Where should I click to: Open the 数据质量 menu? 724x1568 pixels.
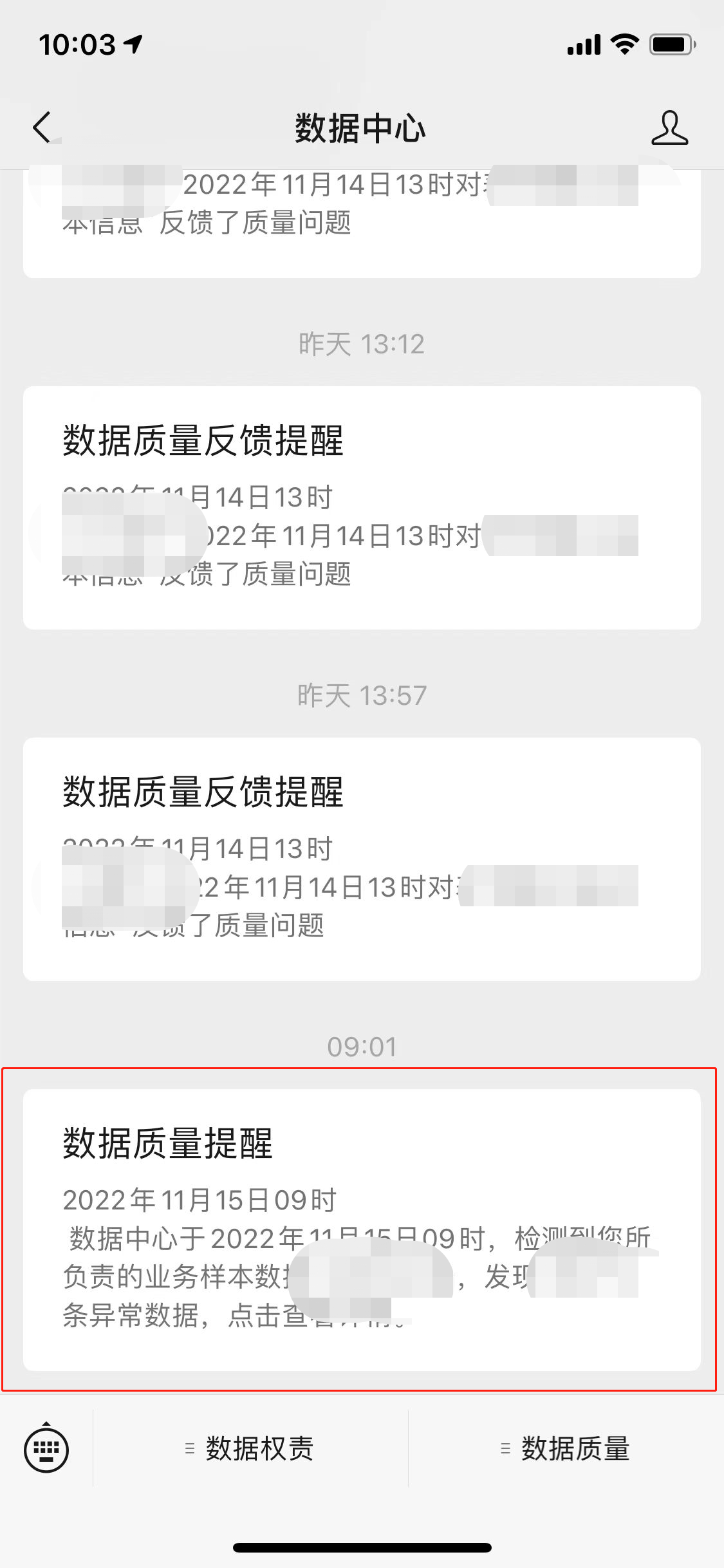tap(566, 1449)
